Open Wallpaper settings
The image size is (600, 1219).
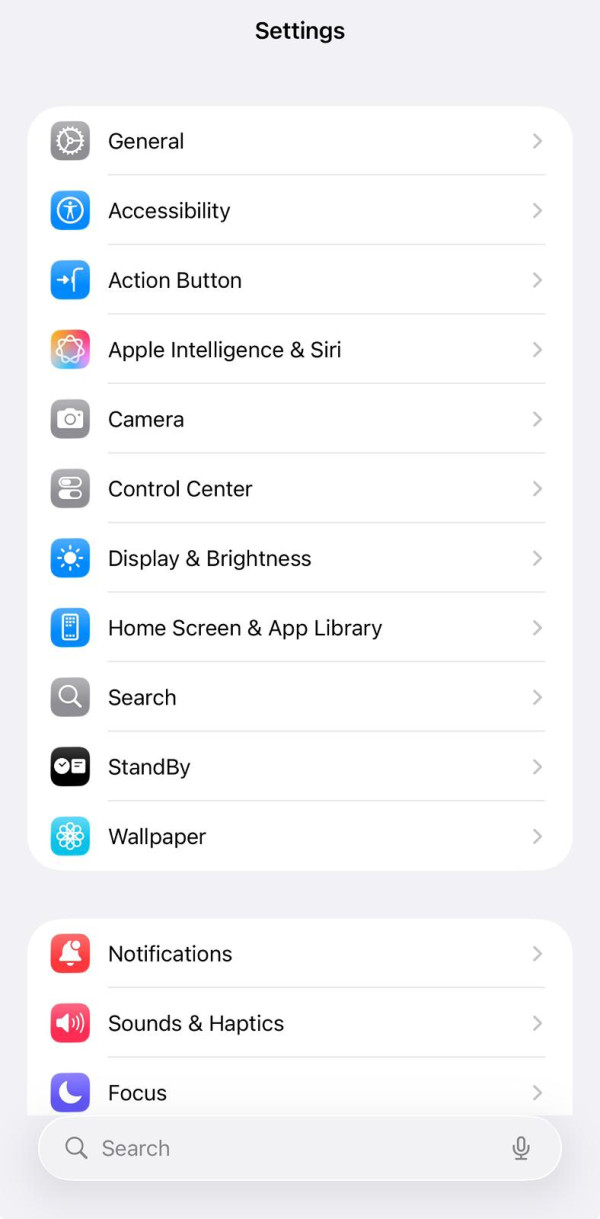click(300, 837)
